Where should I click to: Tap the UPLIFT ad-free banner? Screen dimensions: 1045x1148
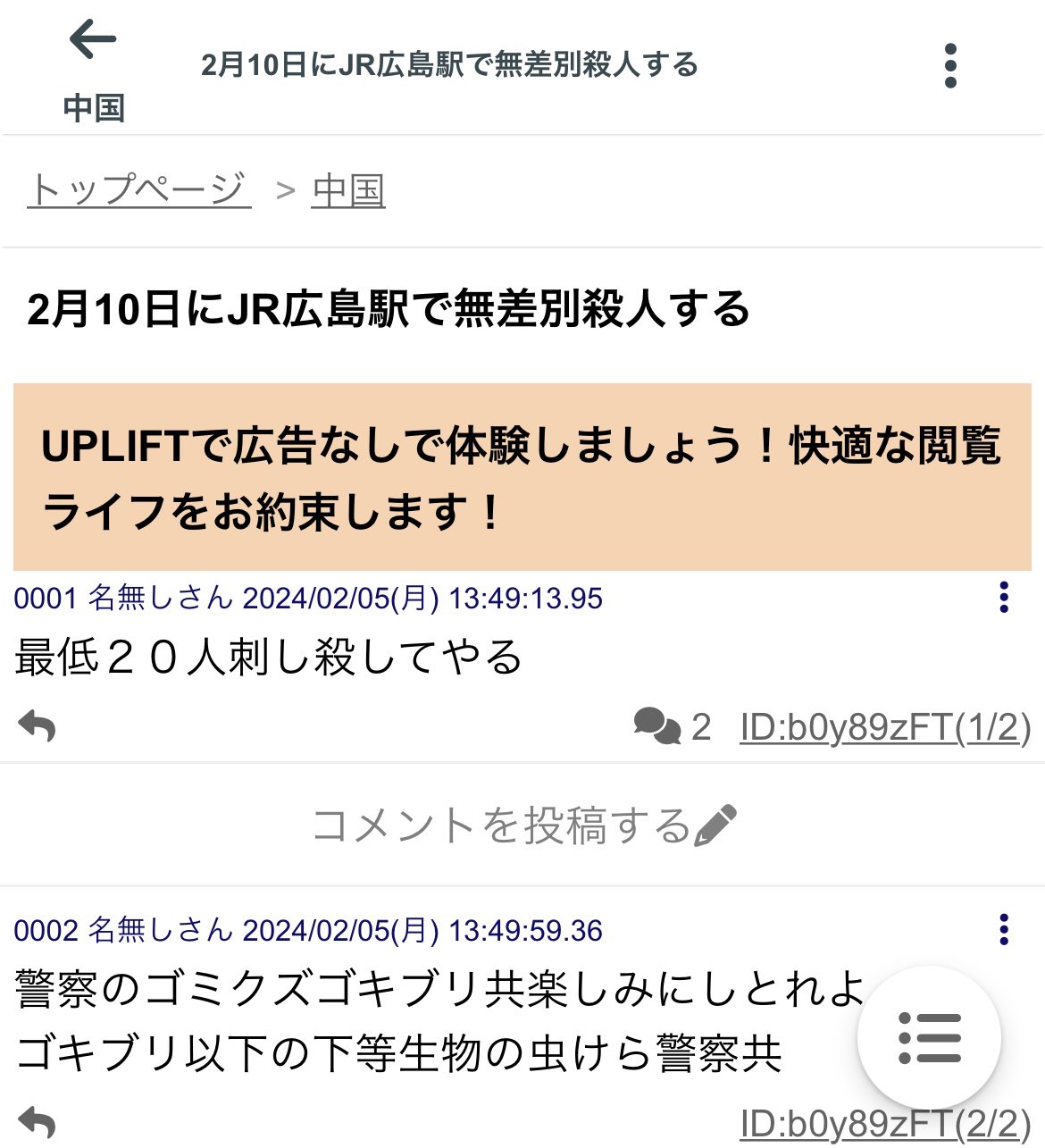coord(522,478)
